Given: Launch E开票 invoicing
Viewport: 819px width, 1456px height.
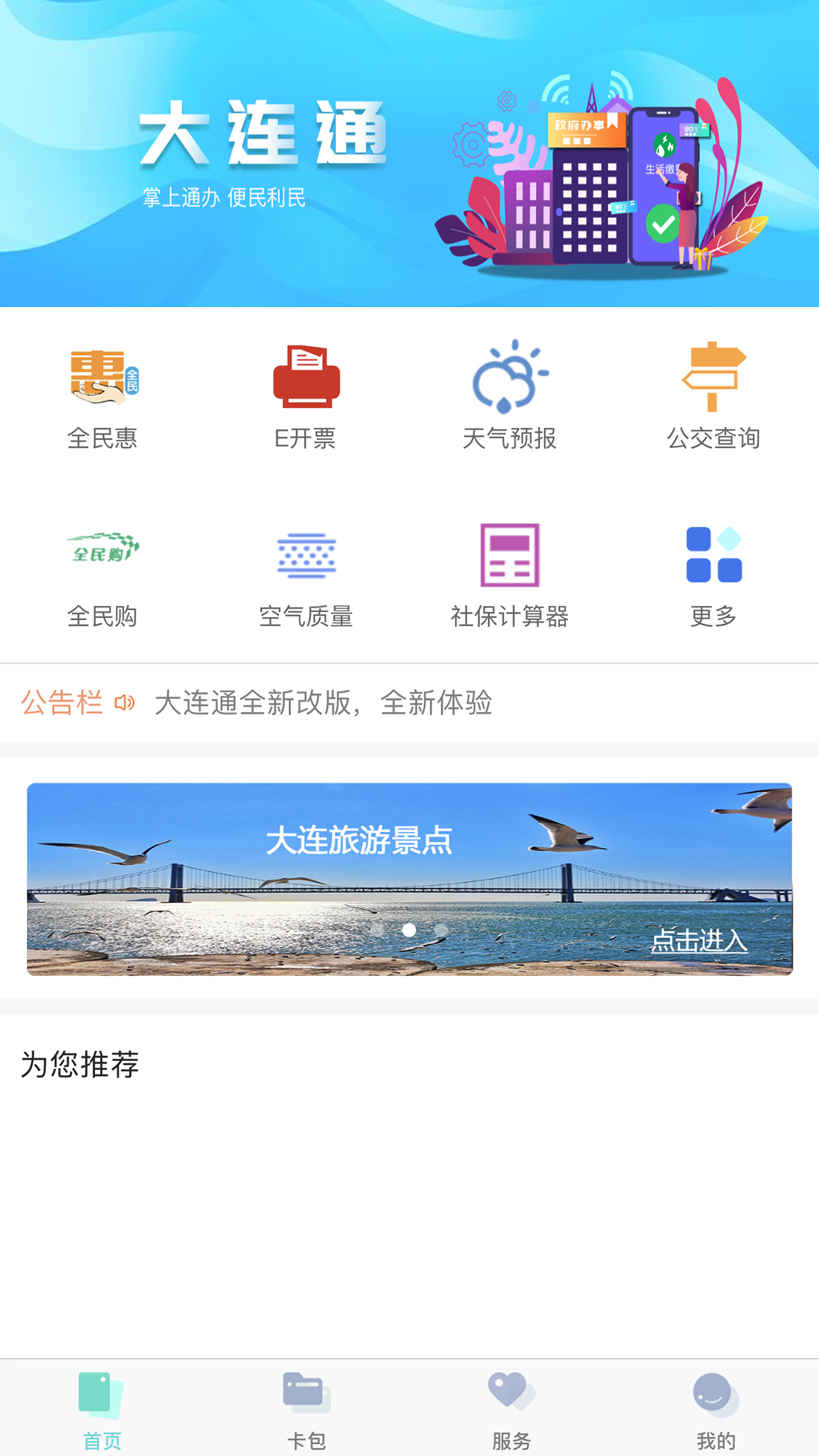Looking at the screenshot, I should tap(306, 394).
